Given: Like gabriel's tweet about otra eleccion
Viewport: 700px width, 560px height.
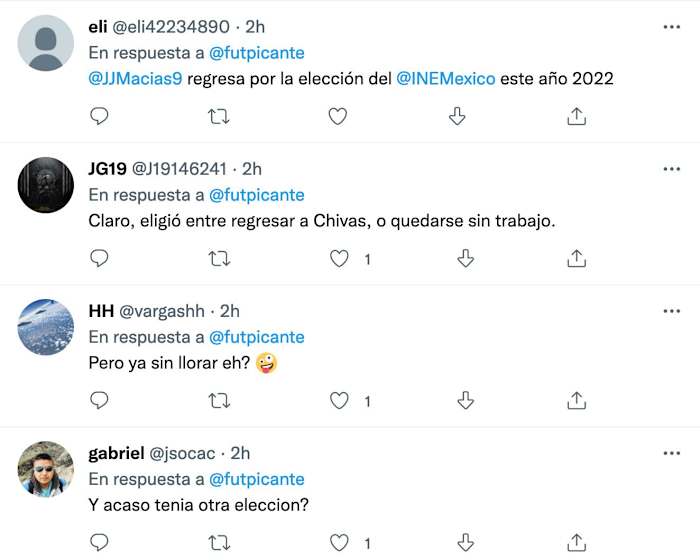Looking at the screenshot, I should pos(340,543).
